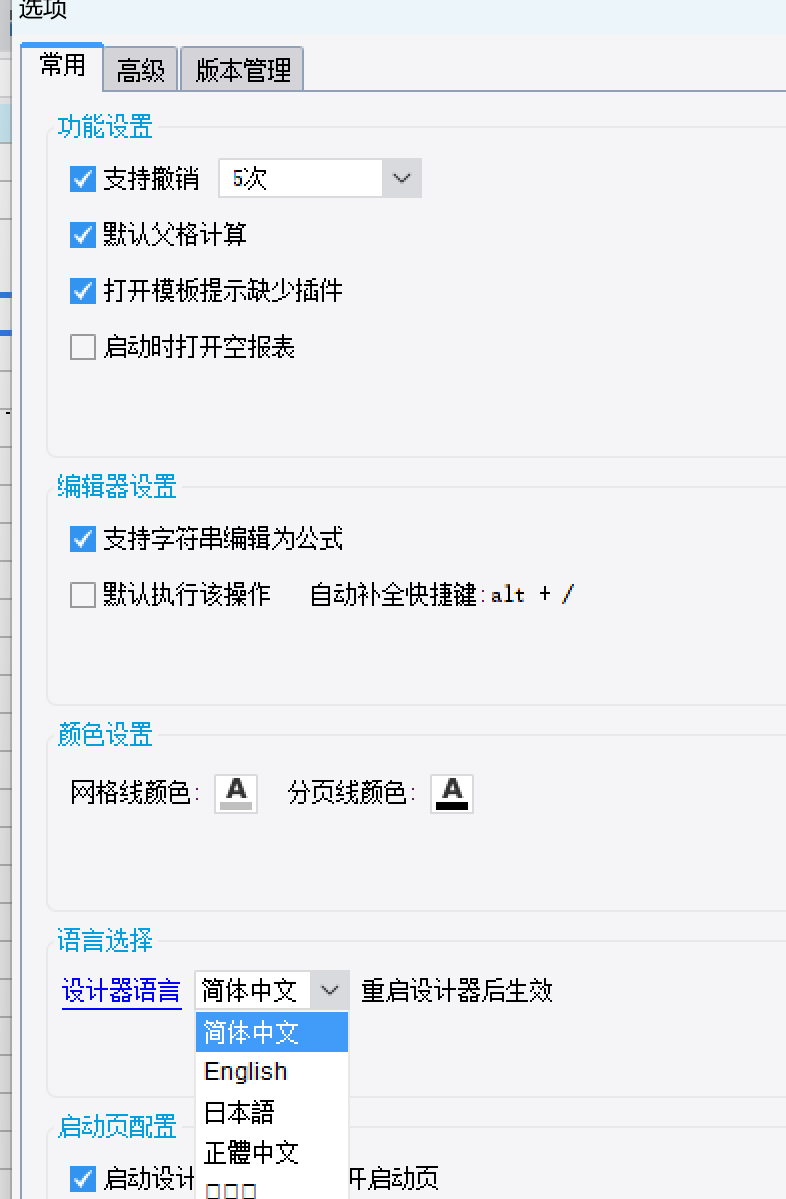Screen dimensions: 786x1199
Task: Collapse the 简体中文 language dropdown
Action: pyautogui.click(x=329, y=991)
